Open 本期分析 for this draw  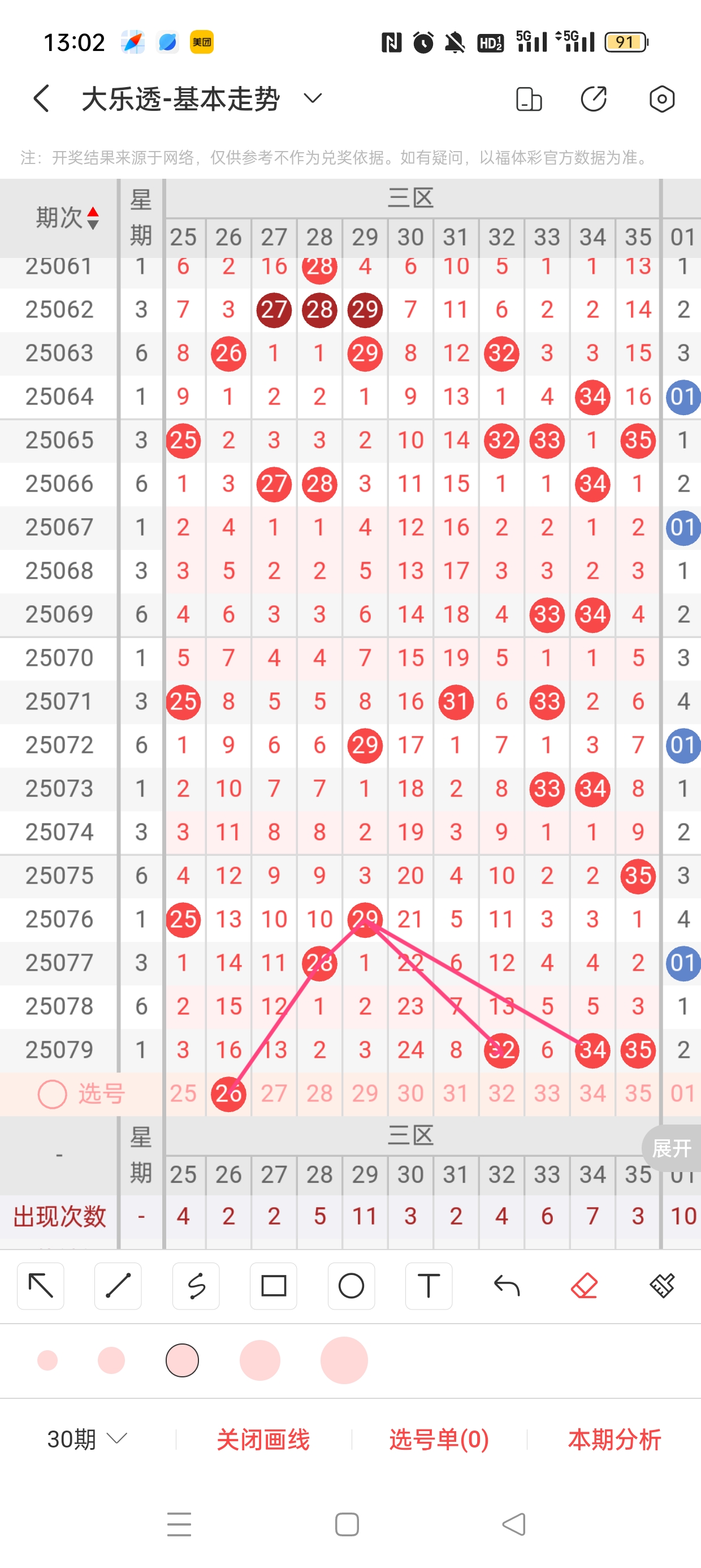pos(614,1440)
